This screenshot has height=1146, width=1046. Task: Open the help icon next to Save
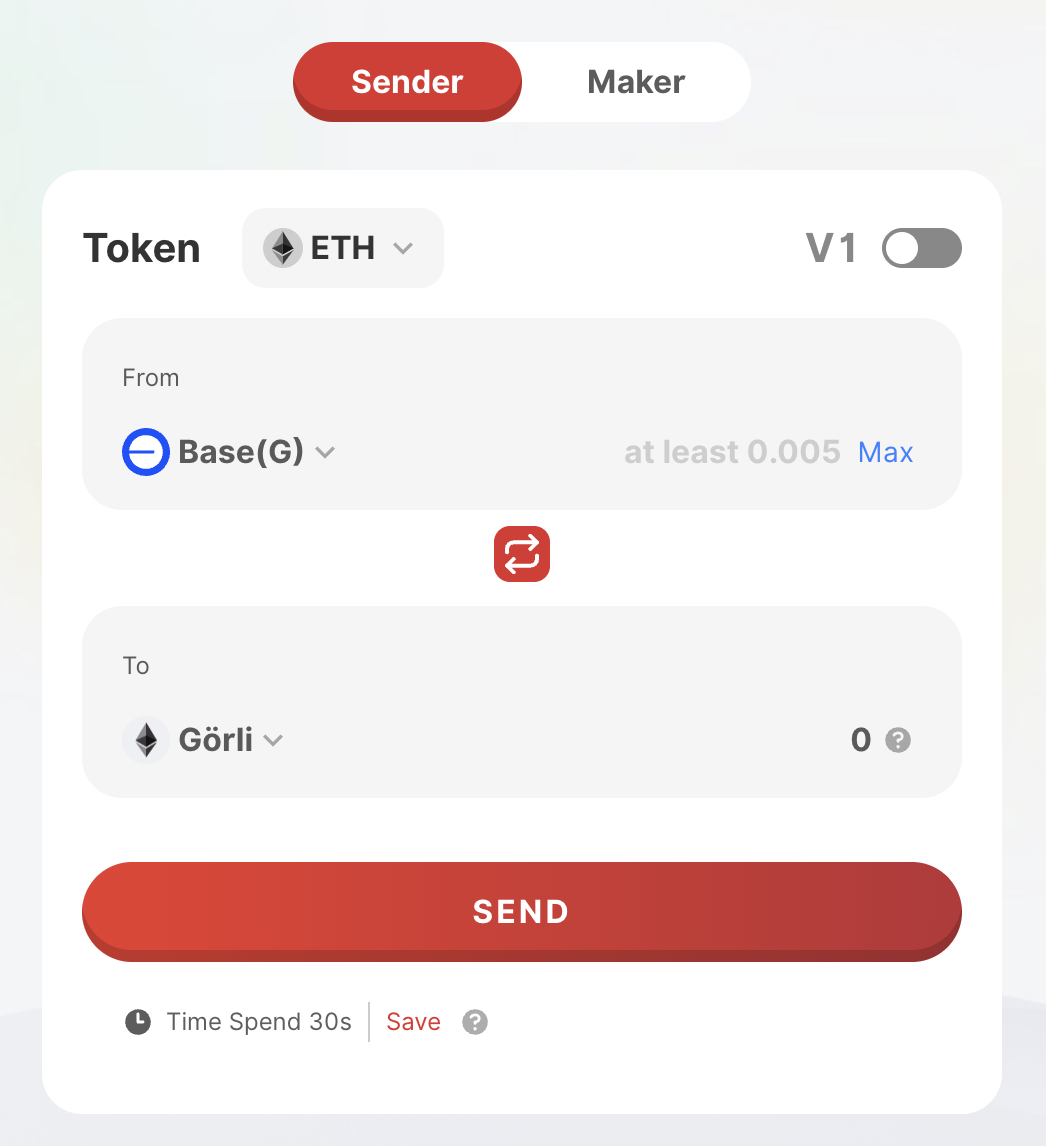pos(475,1022)
